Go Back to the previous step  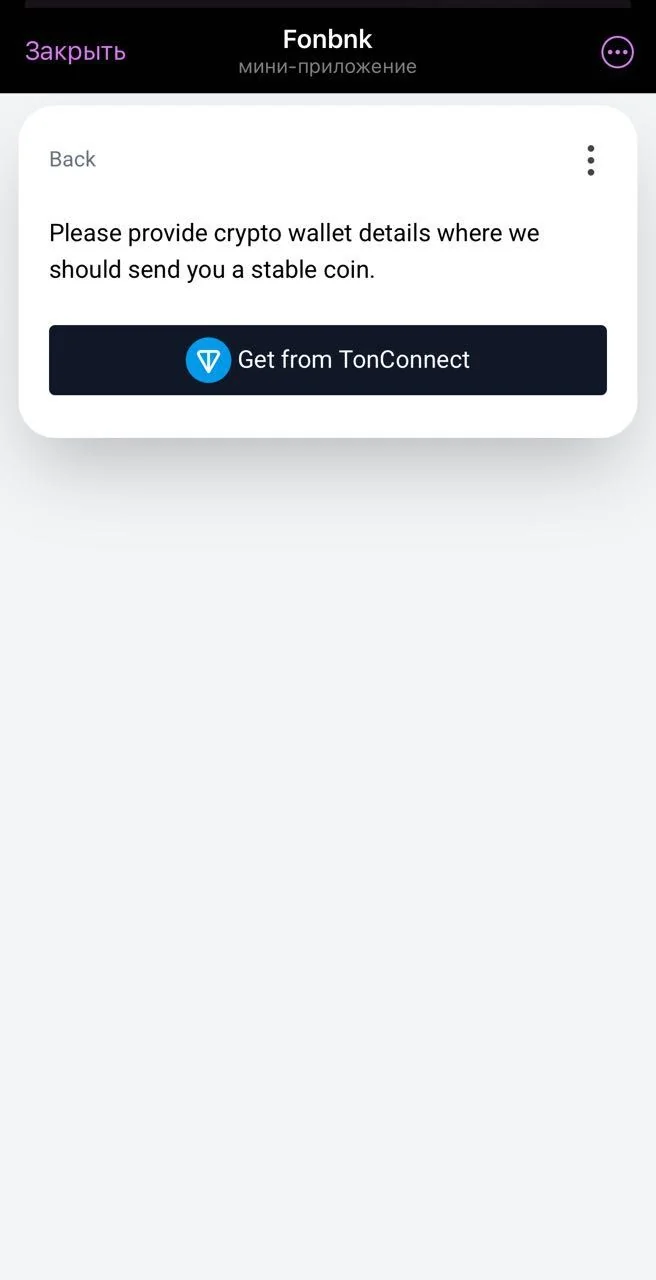(72, 159)
